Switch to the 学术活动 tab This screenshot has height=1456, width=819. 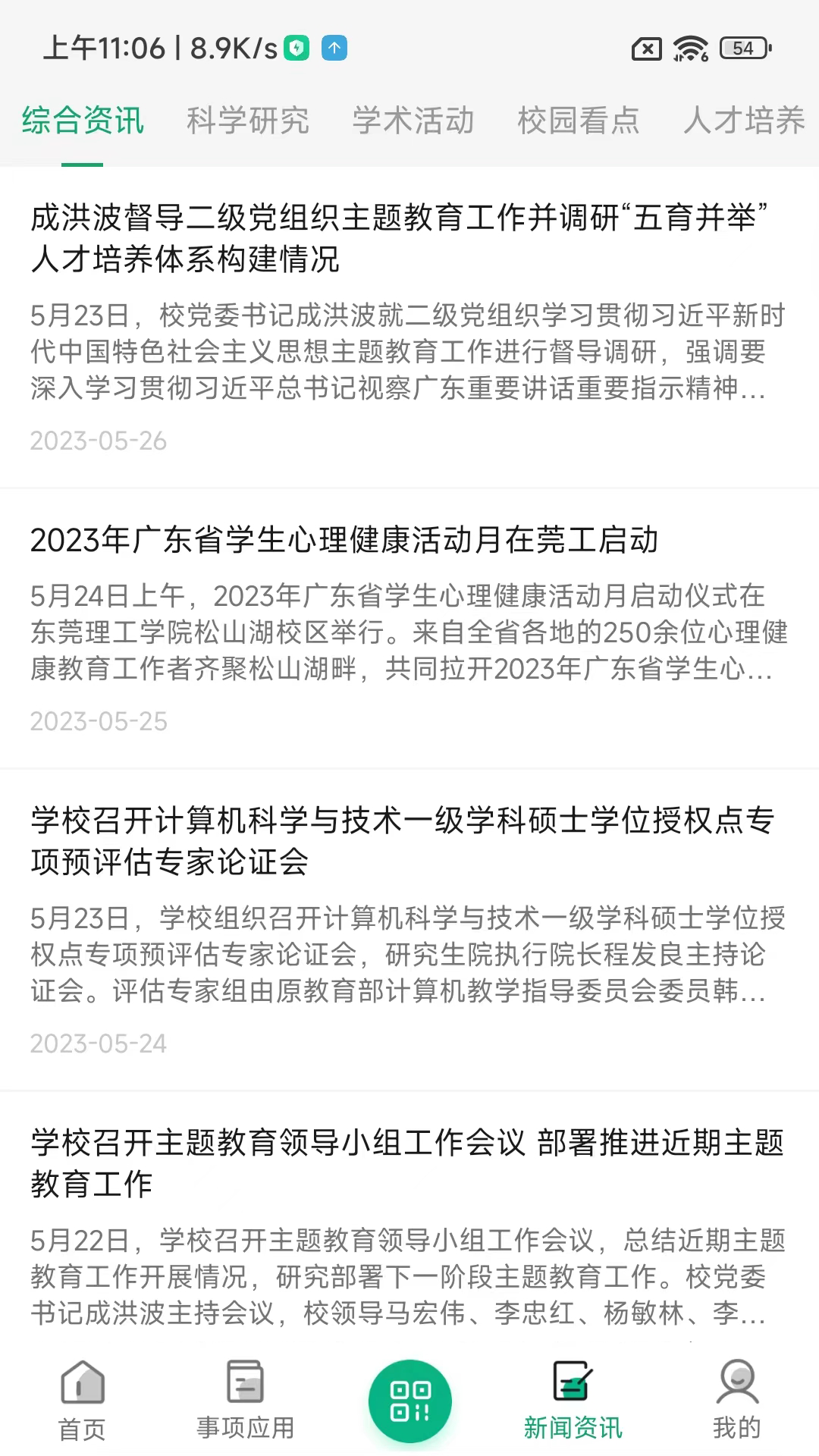[x=414, y=120]
